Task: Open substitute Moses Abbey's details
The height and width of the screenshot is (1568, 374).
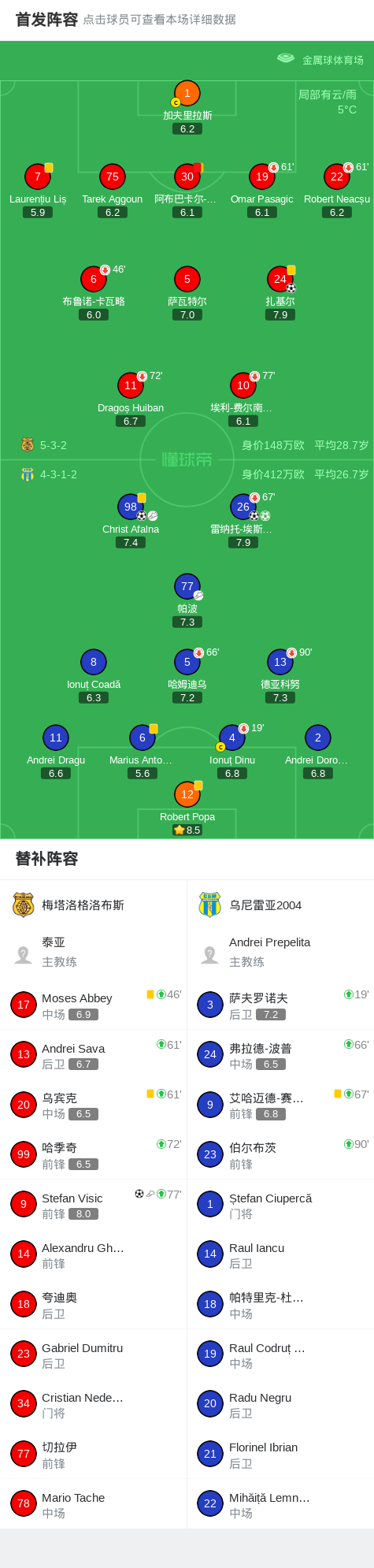Action: coord(94,1005)
